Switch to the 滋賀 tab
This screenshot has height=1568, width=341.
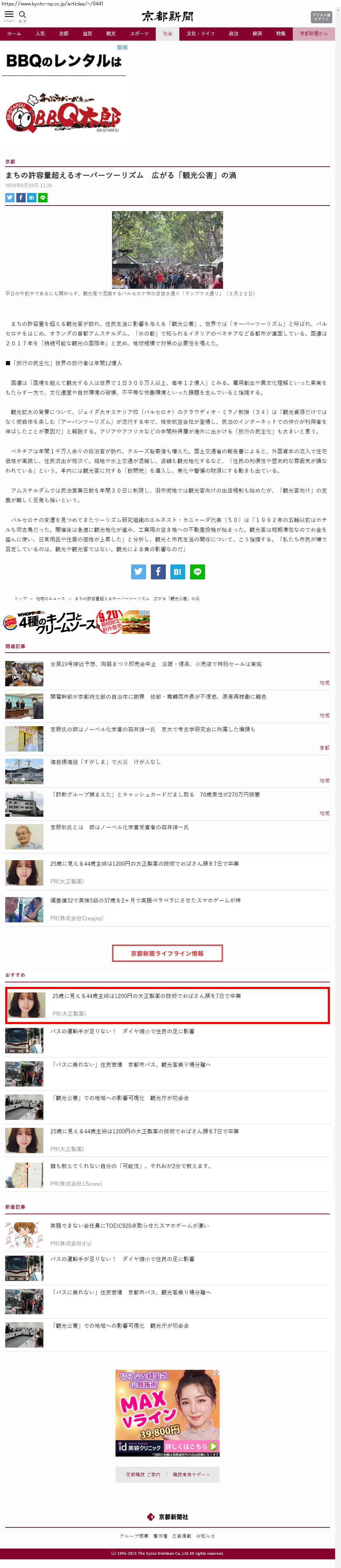[87, 33]
